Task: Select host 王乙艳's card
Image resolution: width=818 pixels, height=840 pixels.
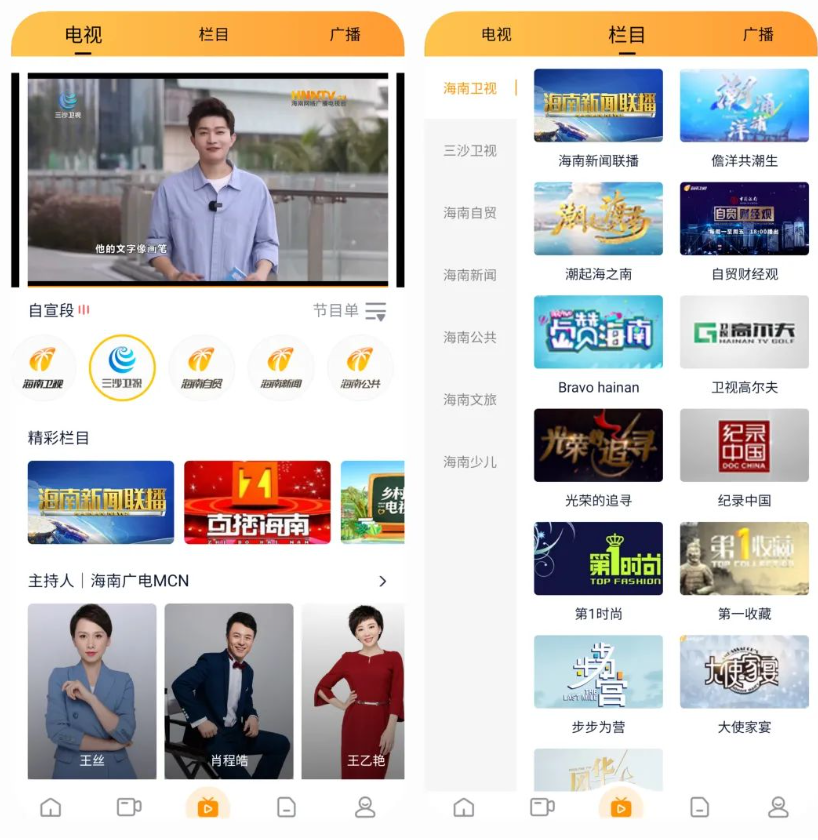Action: (x=354, y=690)
